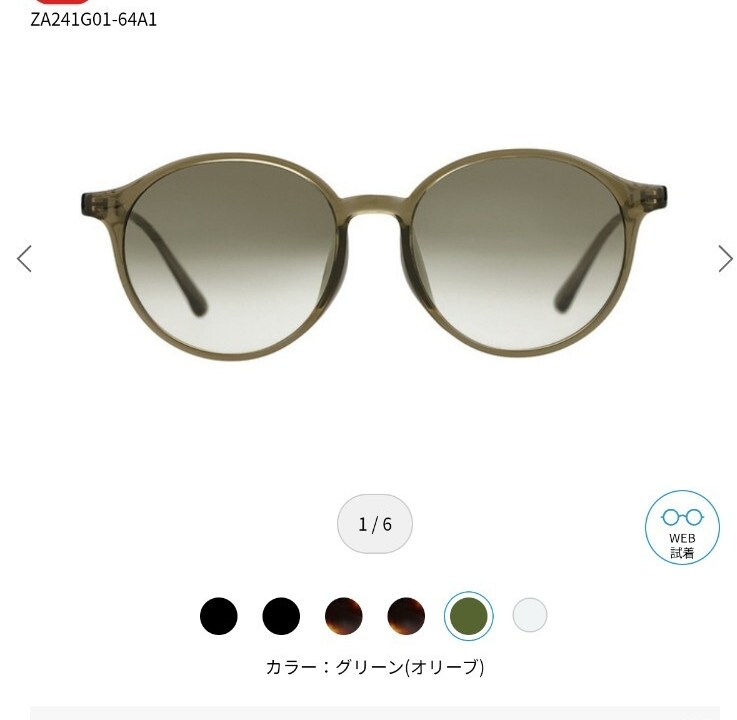Select the olive green color swatch

468,616
